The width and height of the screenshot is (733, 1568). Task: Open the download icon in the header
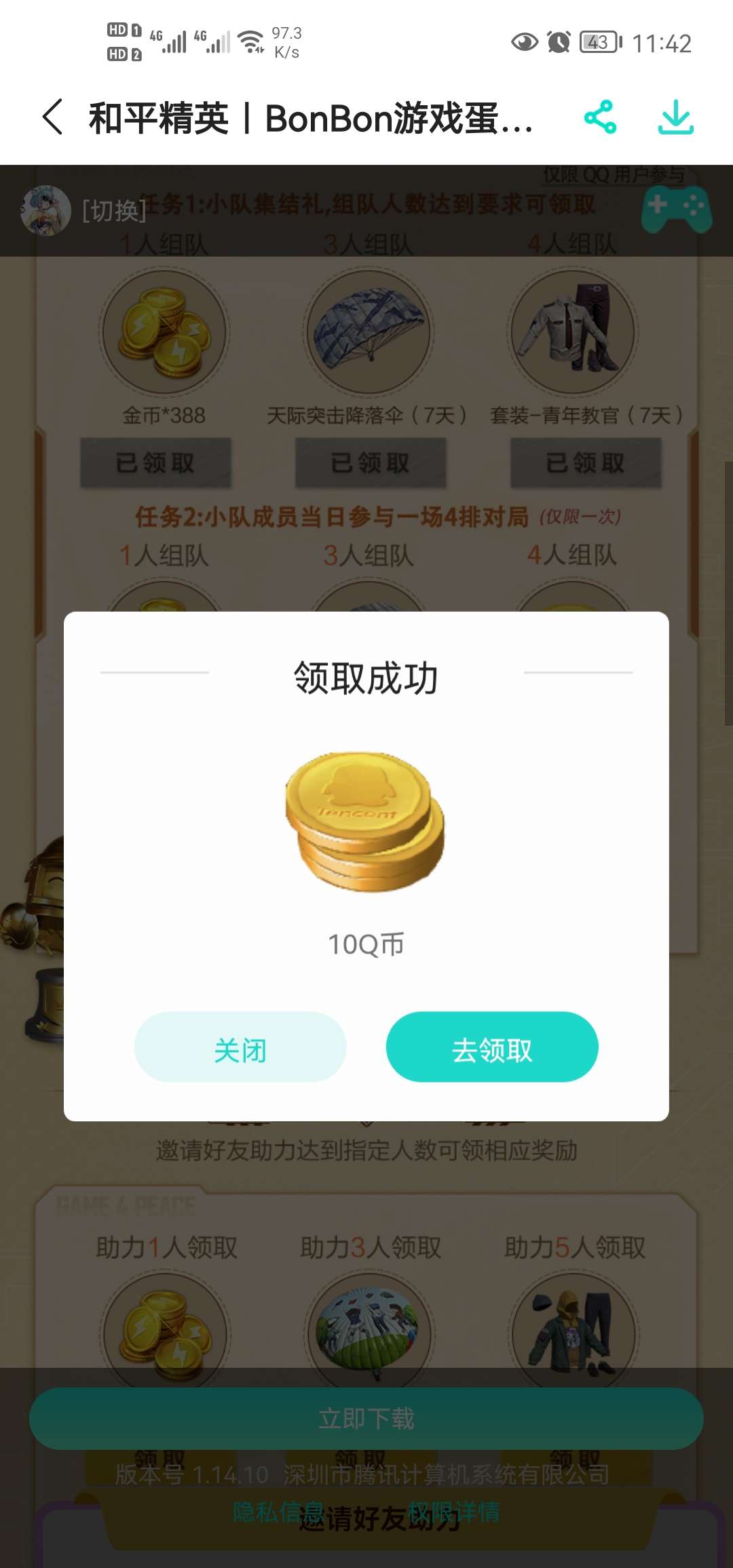[x=676, y=117]
